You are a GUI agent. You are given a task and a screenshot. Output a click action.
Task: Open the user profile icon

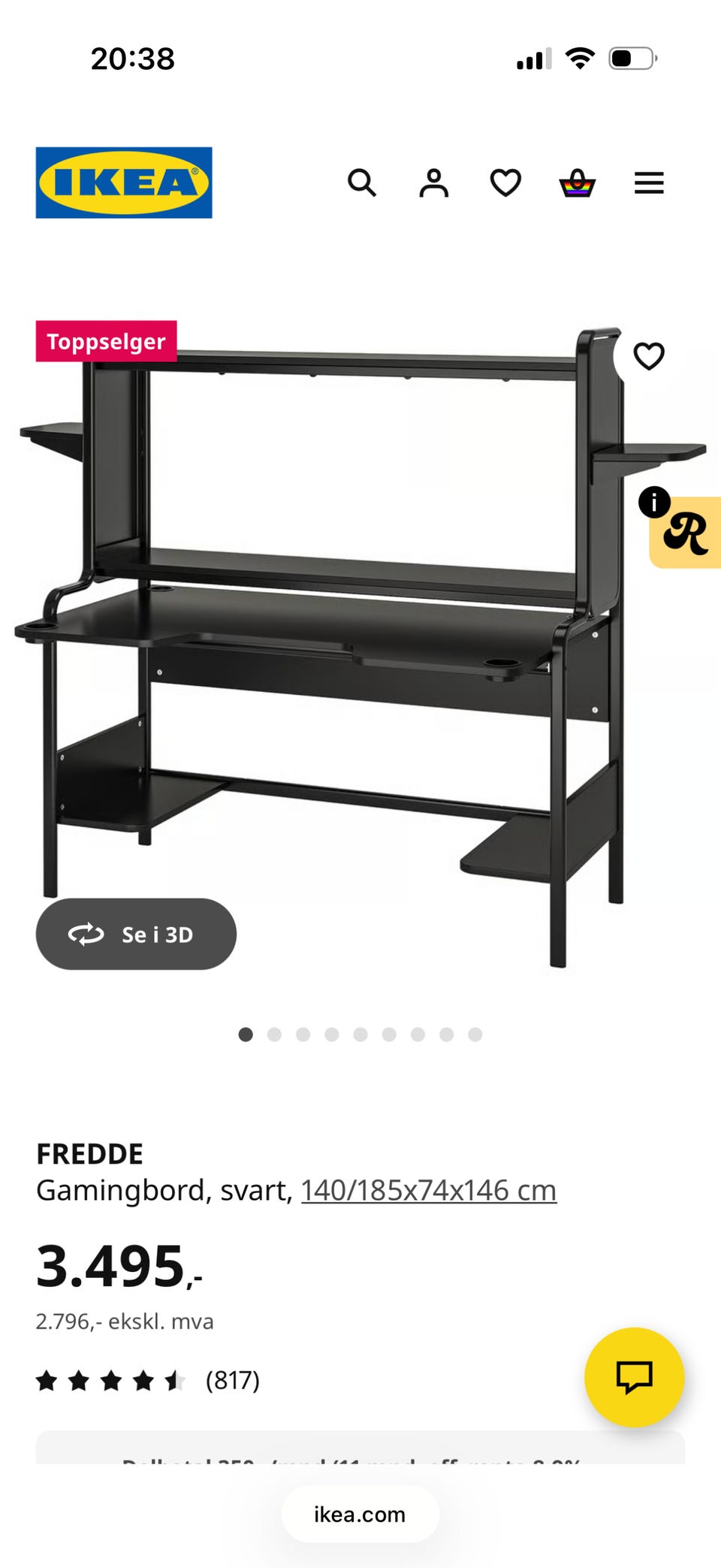click(433, 183)
